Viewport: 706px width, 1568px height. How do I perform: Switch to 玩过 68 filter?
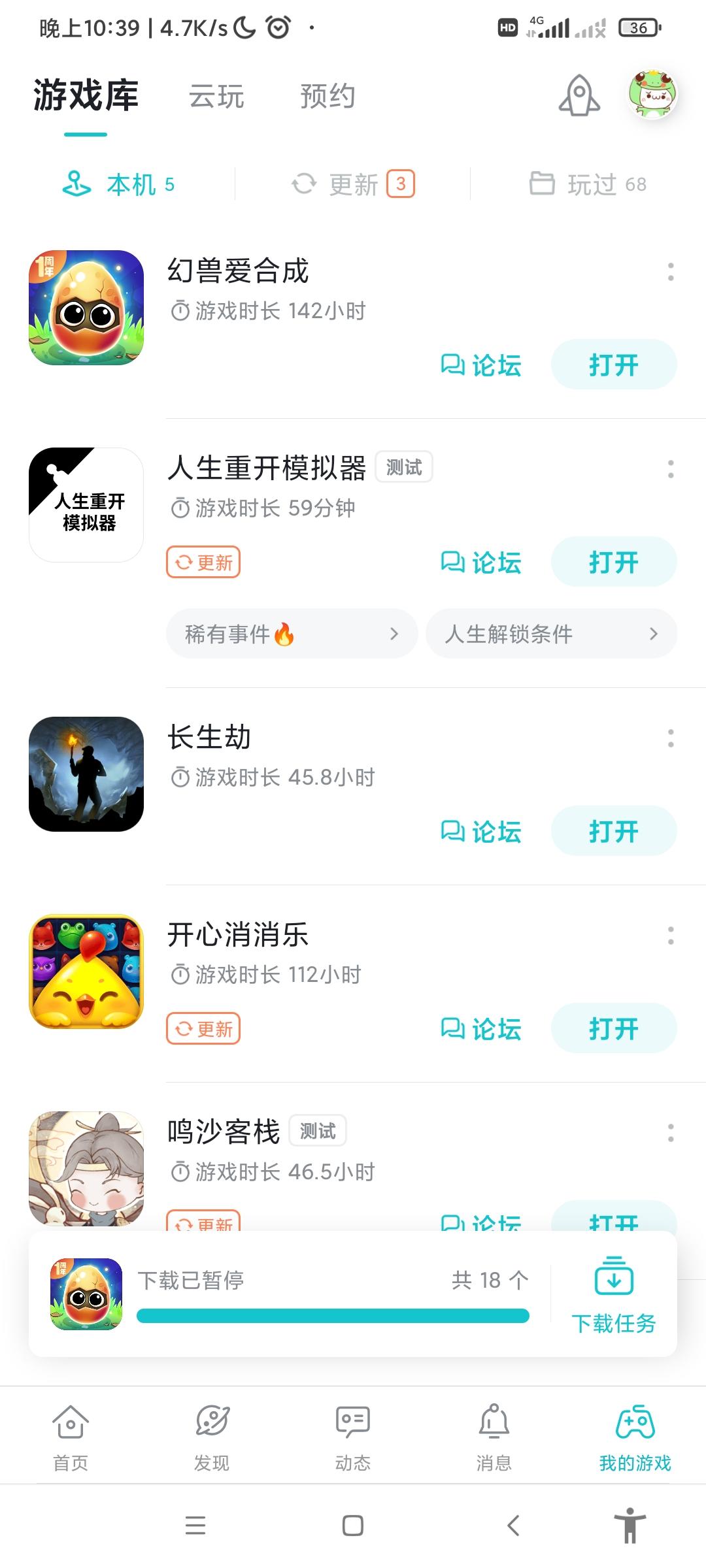tap(588, 185)
